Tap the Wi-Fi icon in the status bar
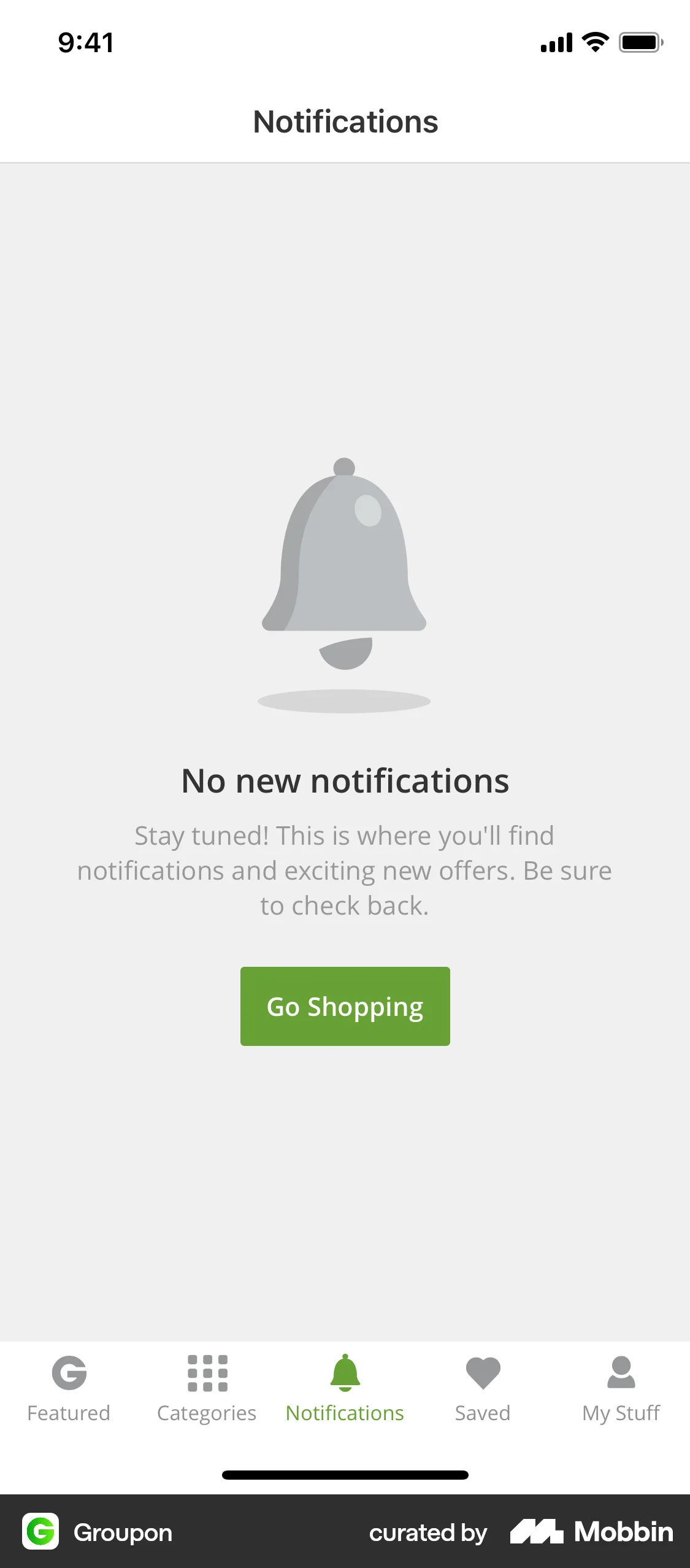690x1568 pixels. (x=594, y=42)
